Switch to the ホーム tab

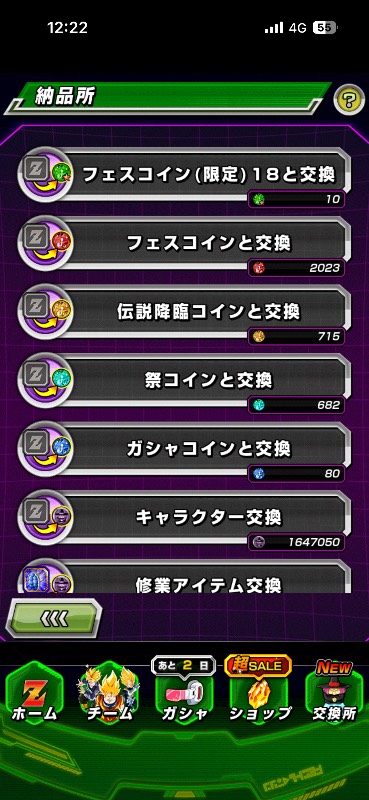click(34, 694)
